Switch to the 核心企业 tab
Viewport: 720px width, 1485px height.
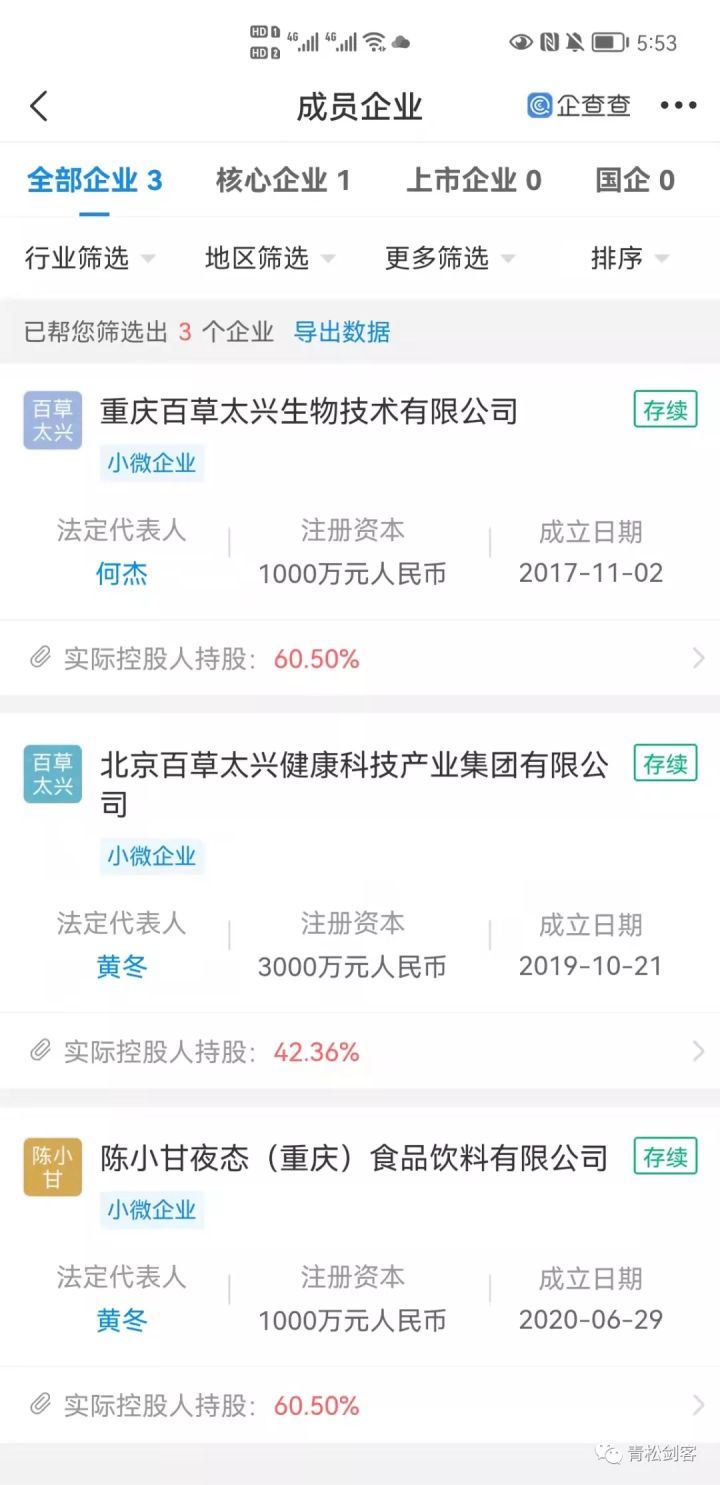point(283,181)
